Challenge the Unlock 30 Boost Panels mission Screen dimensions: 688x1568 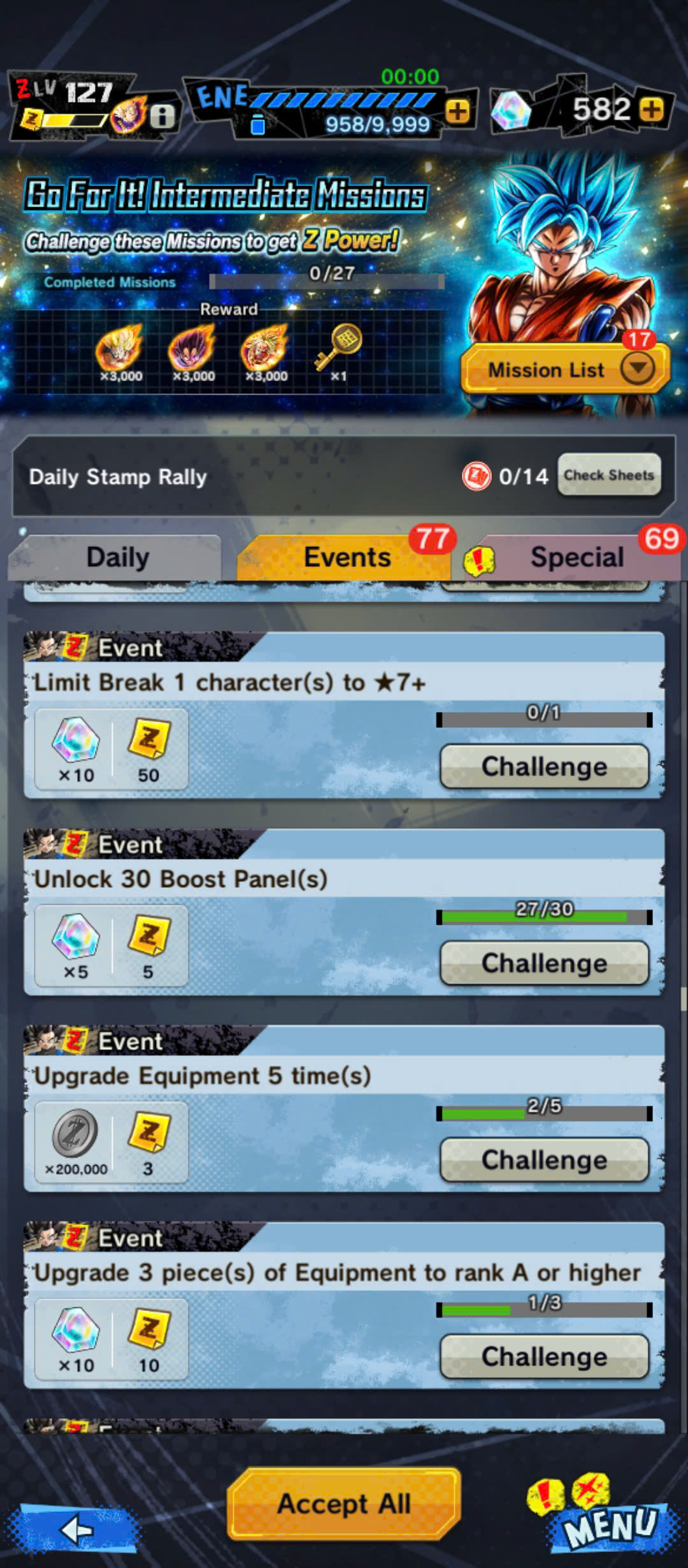click(x=544, y=963)
